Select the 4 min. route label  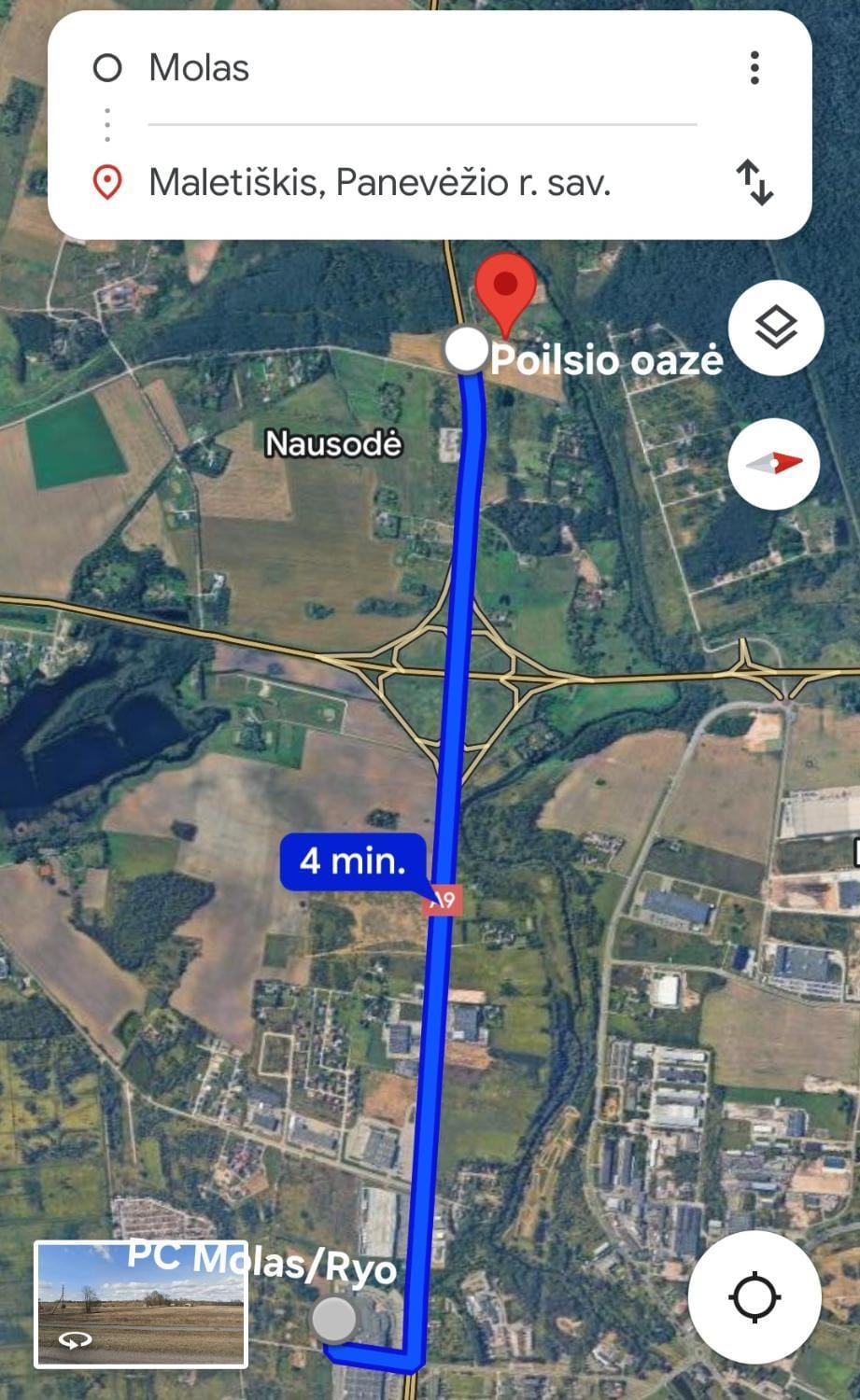click(353, 861)
